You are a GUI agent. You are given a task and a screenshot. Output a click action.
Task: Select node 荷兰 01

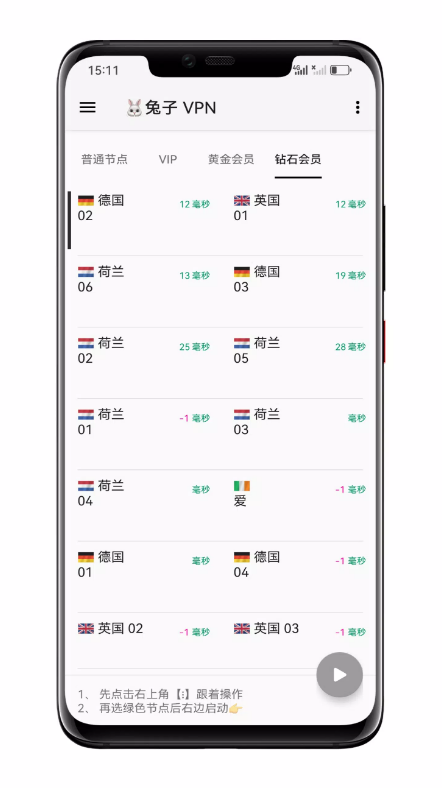pos(143,434)
